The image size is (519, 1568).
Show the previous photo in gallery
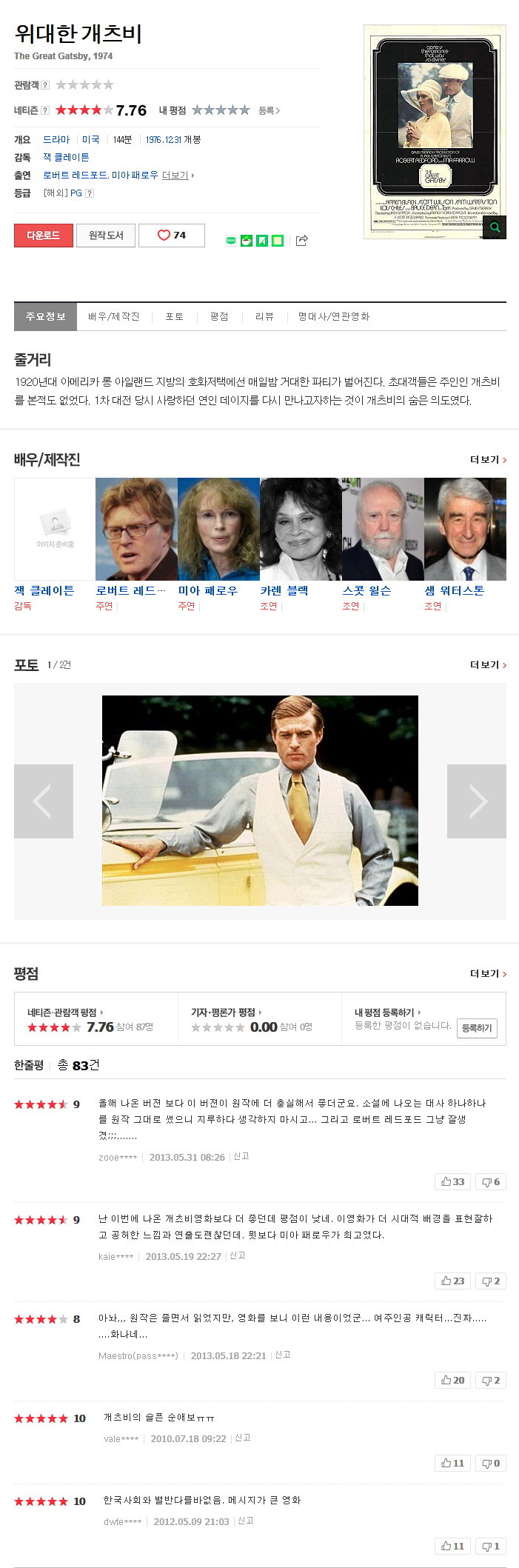[44, 801]
